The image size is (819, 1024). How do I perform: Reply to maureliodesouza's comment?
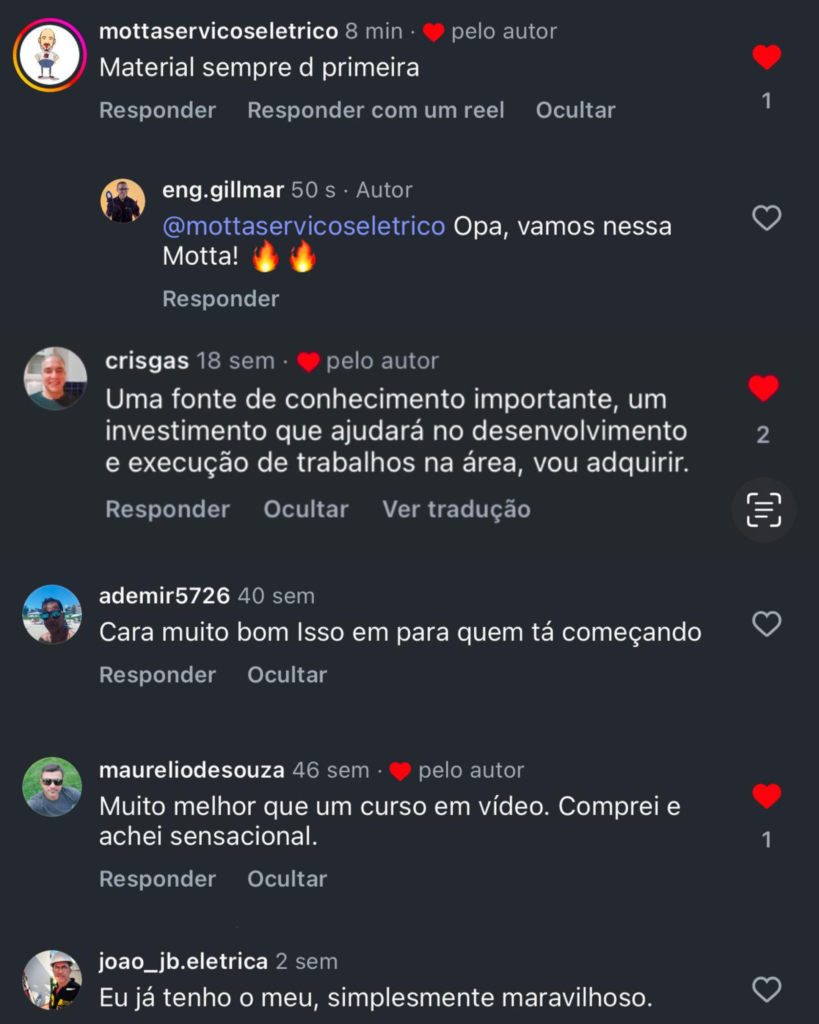pos(157,879)
